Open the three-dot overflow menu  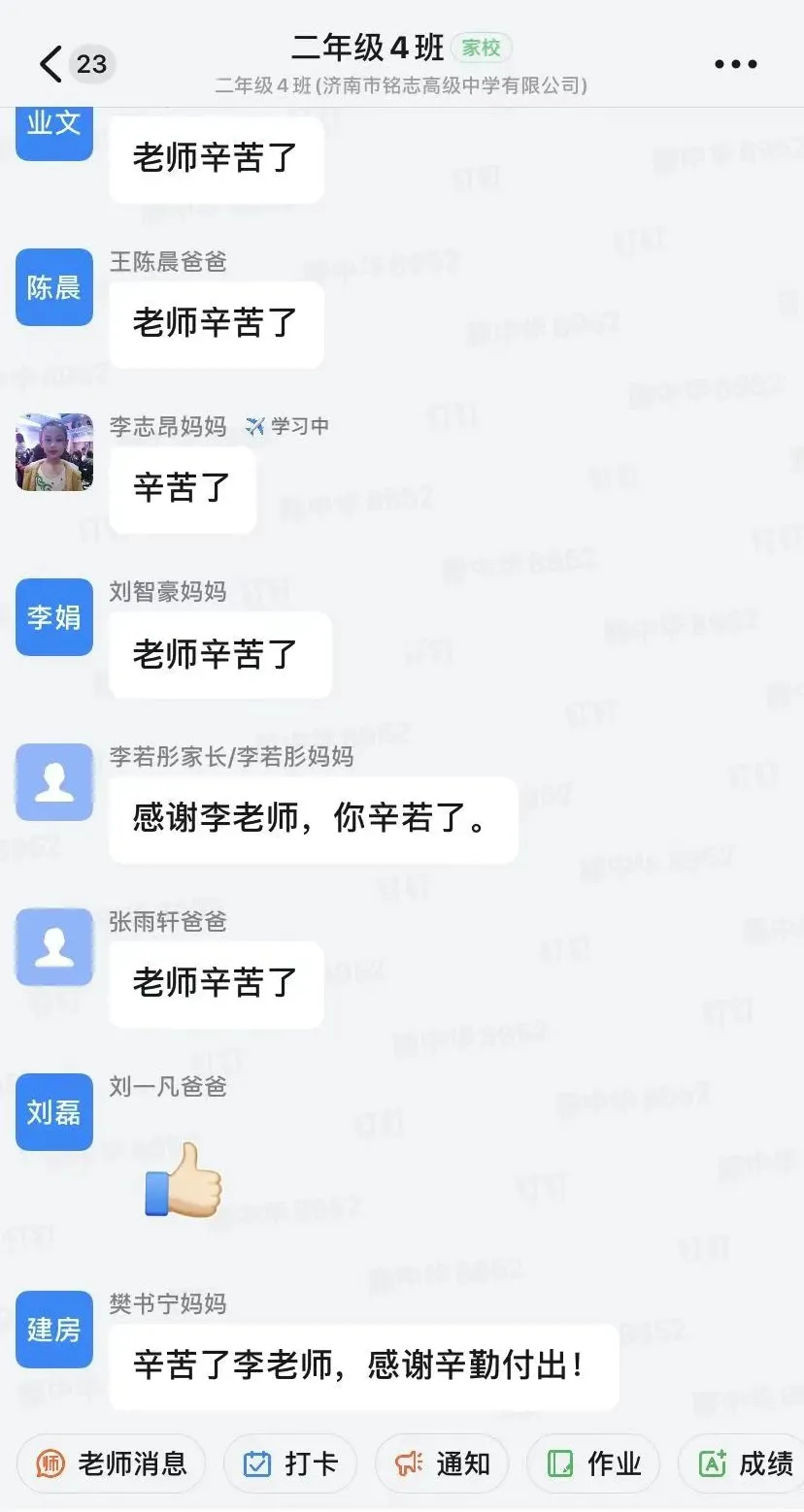735,65
